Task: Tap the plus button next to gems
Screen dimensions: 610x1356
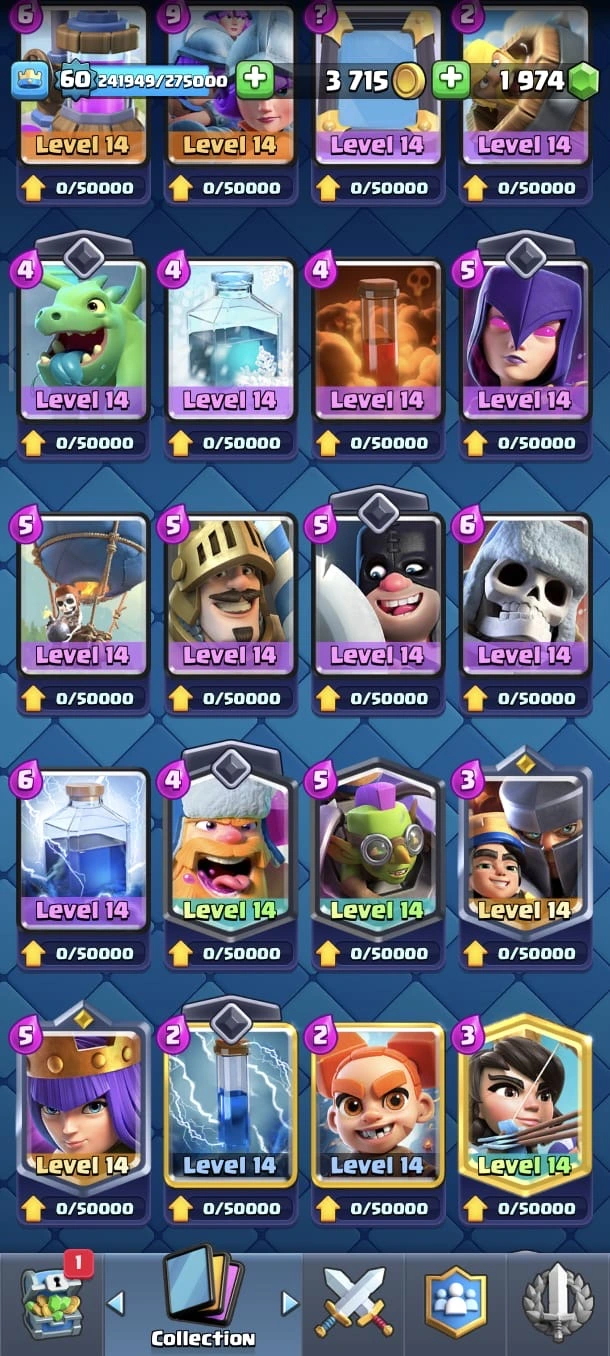Action: [452, 80]
